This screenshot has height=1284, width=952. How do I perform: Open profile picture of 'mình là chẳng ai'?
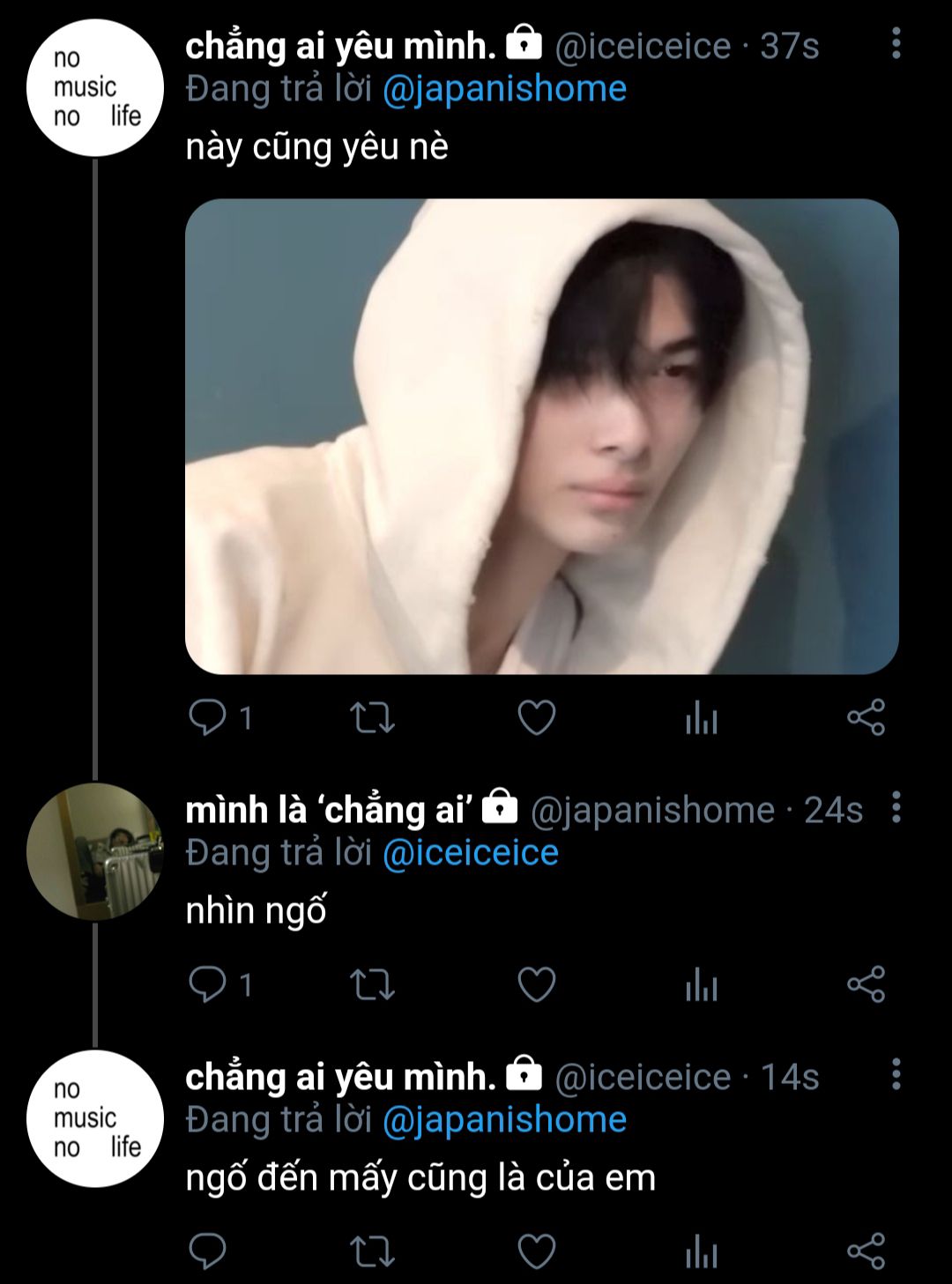(x=95, y=851)
